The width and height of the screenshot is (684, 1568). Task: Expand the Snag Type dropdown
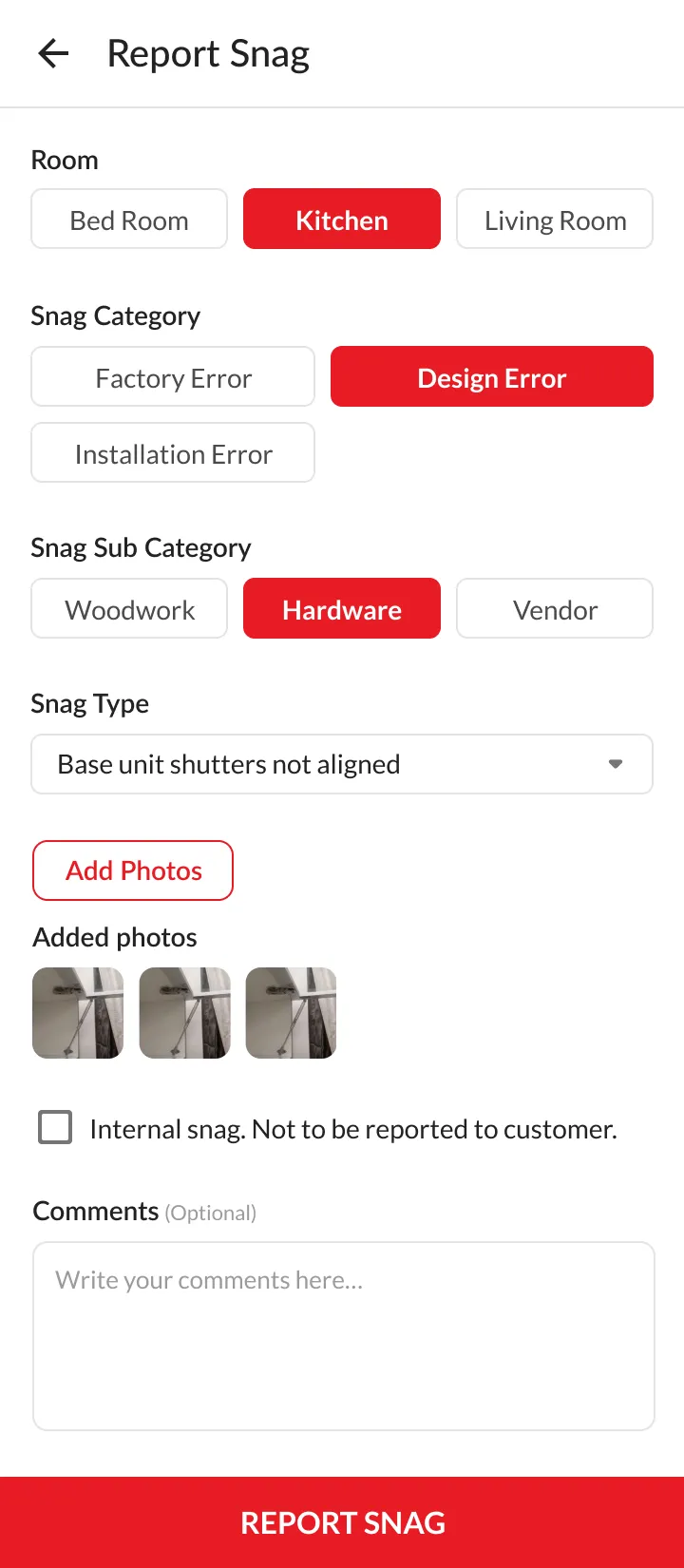pos(342,764)
